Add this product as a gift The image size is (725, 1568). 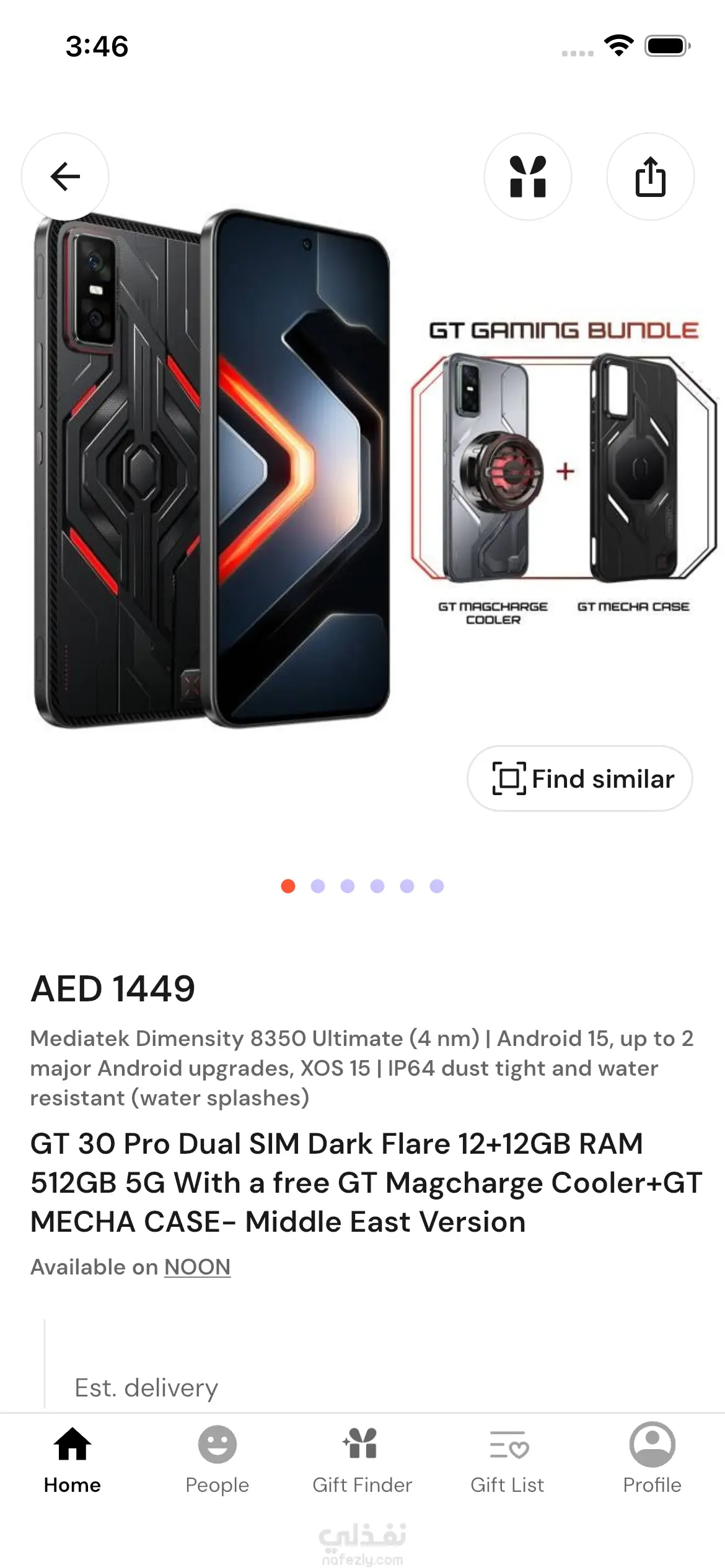point(527,176)
